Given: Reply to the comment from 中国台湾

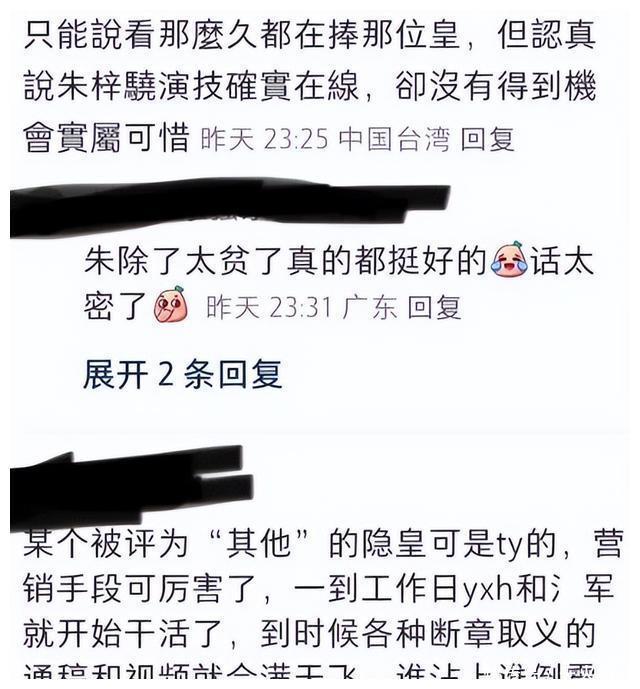Looking at the screenshot, I should (x=487, y=139).
